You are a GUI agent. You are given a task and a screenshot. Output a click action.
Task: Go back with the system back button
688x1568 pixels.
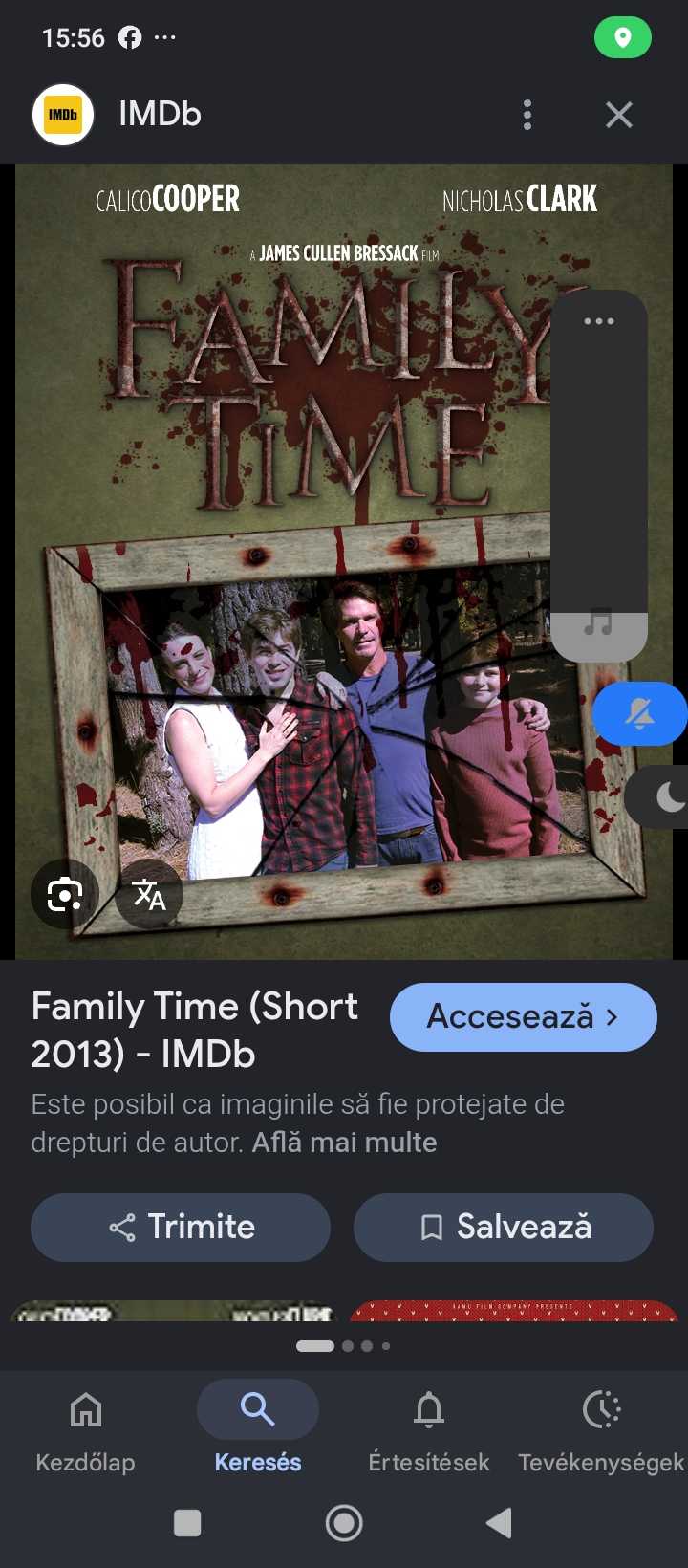pyautogui.click(x=499, y=1523)
